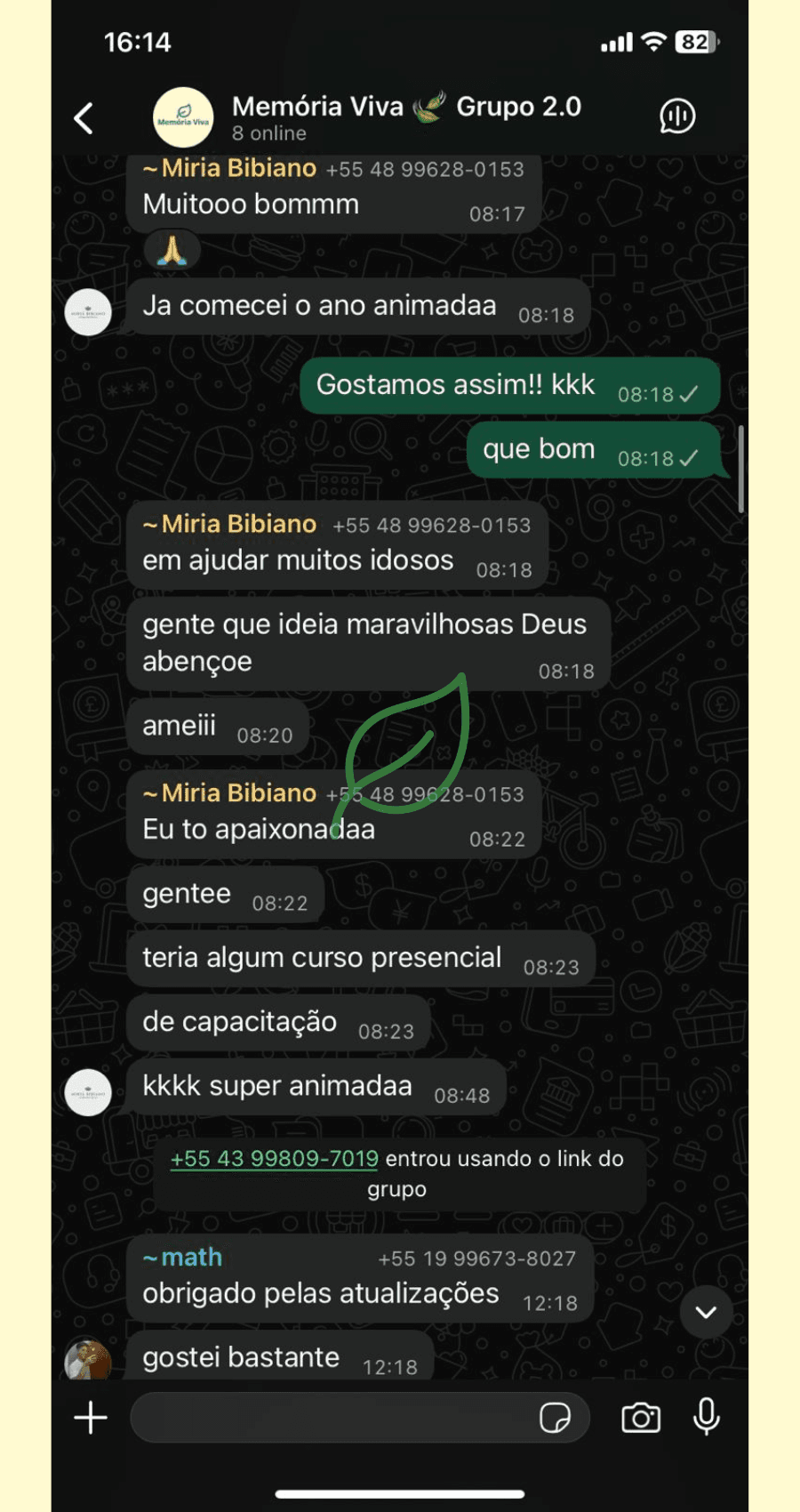Tap the battery indicator showing 82
800x1512 pixels.
(x=694, y=41)
